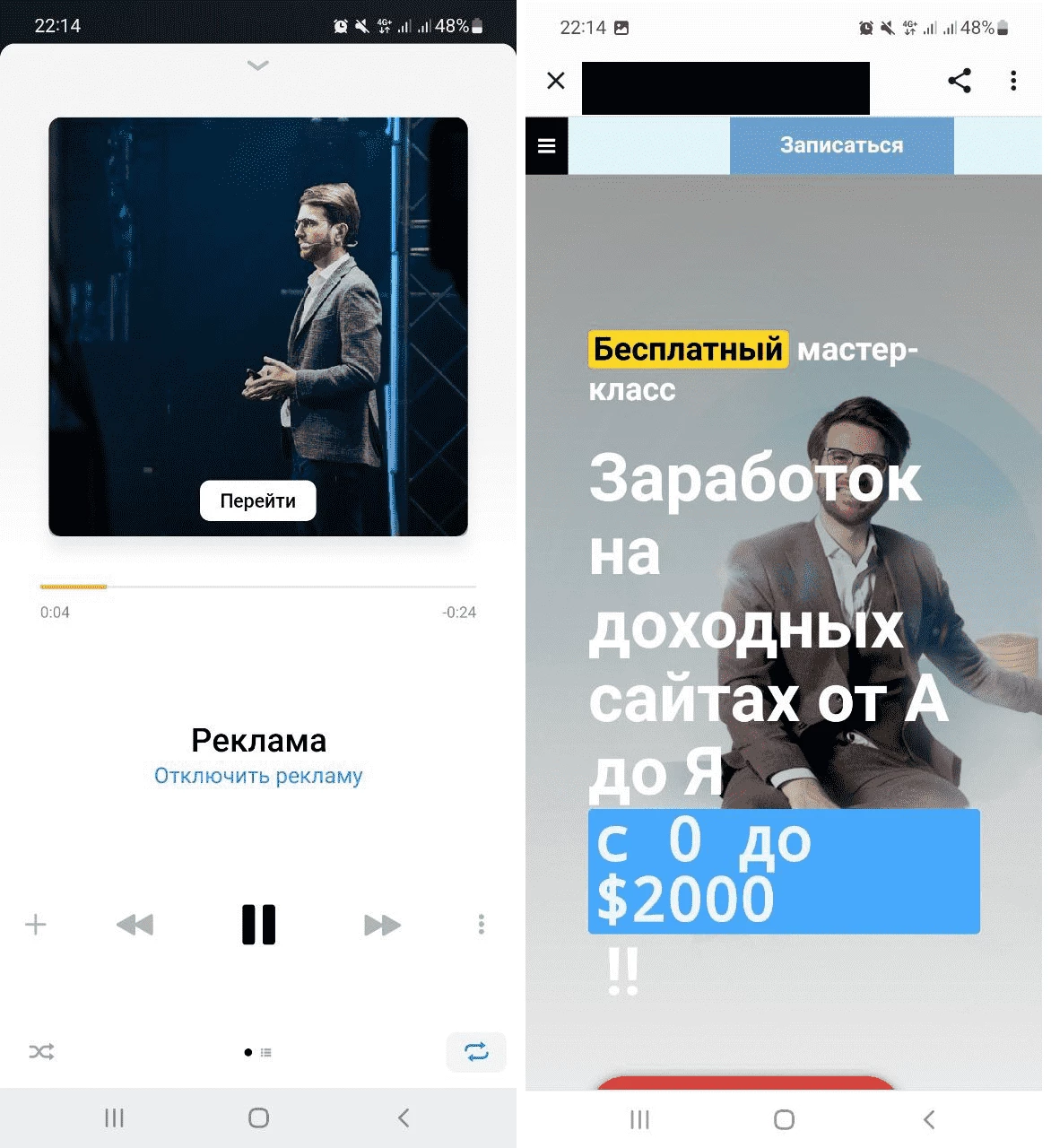Open the playback queue list icon
Viewport: 1051px width, 1148px height.
click(x=266, y=1053)
